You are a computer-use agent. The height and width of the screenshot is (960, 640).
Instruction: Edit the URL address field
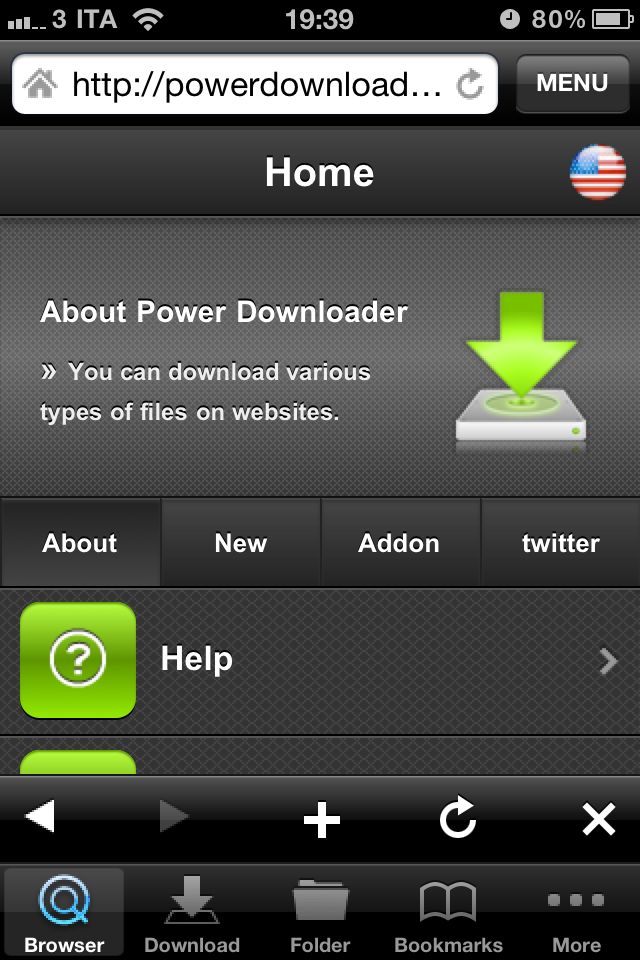tap(255, 84)
